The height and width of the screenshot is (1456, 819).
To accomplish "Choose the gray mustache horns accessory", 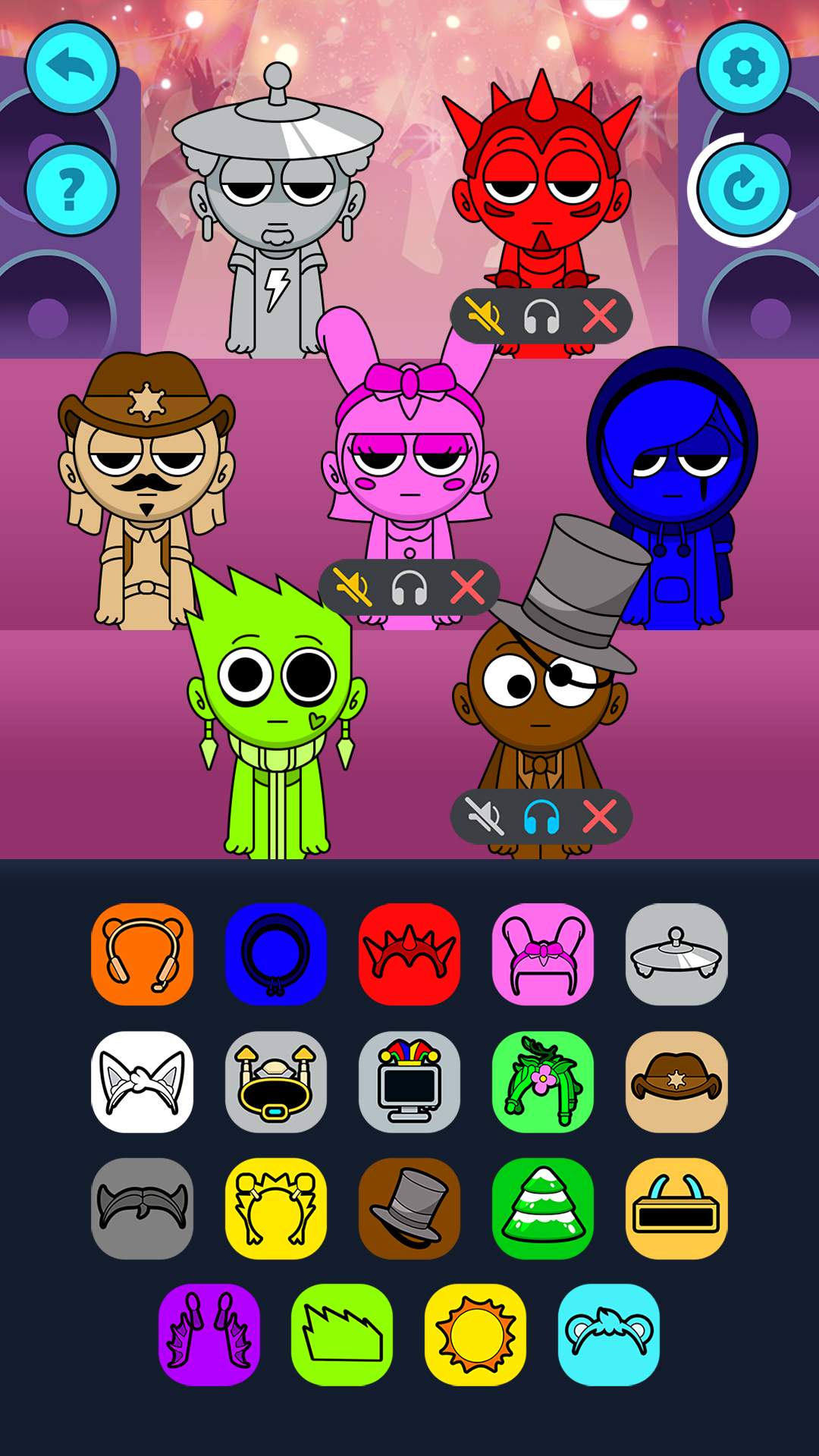I will (143, 1209).
